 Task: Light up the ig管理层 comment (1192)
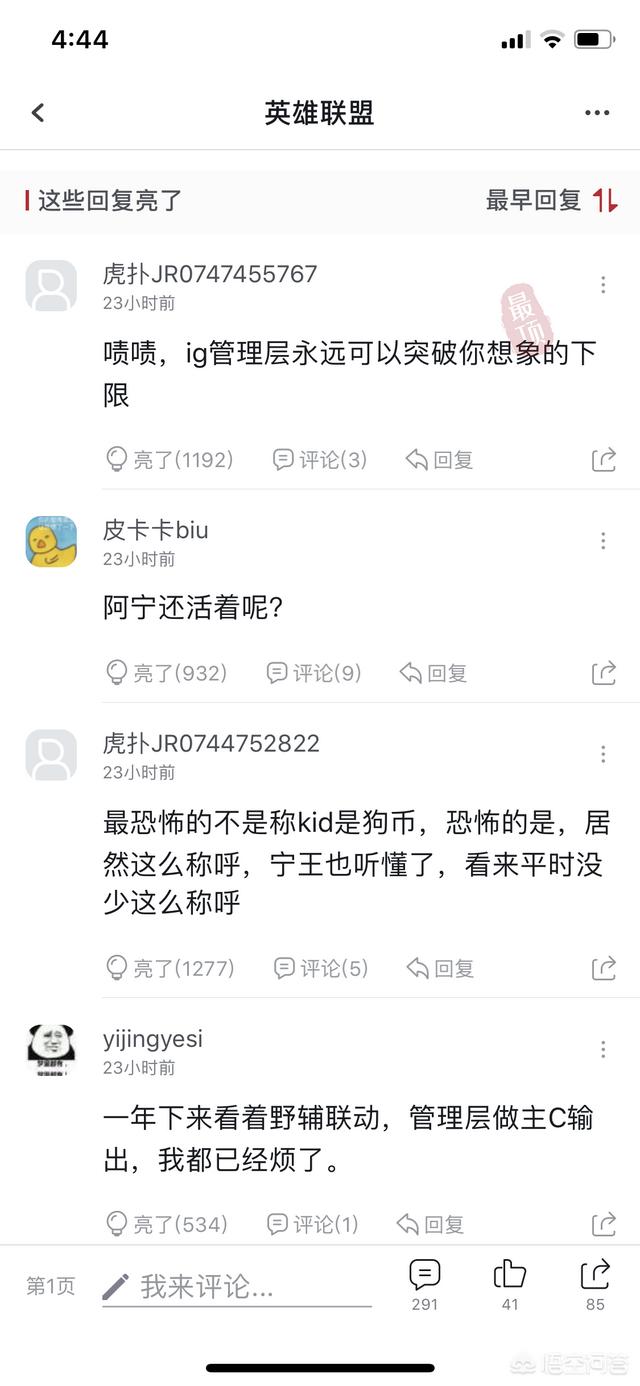(169, 460)
